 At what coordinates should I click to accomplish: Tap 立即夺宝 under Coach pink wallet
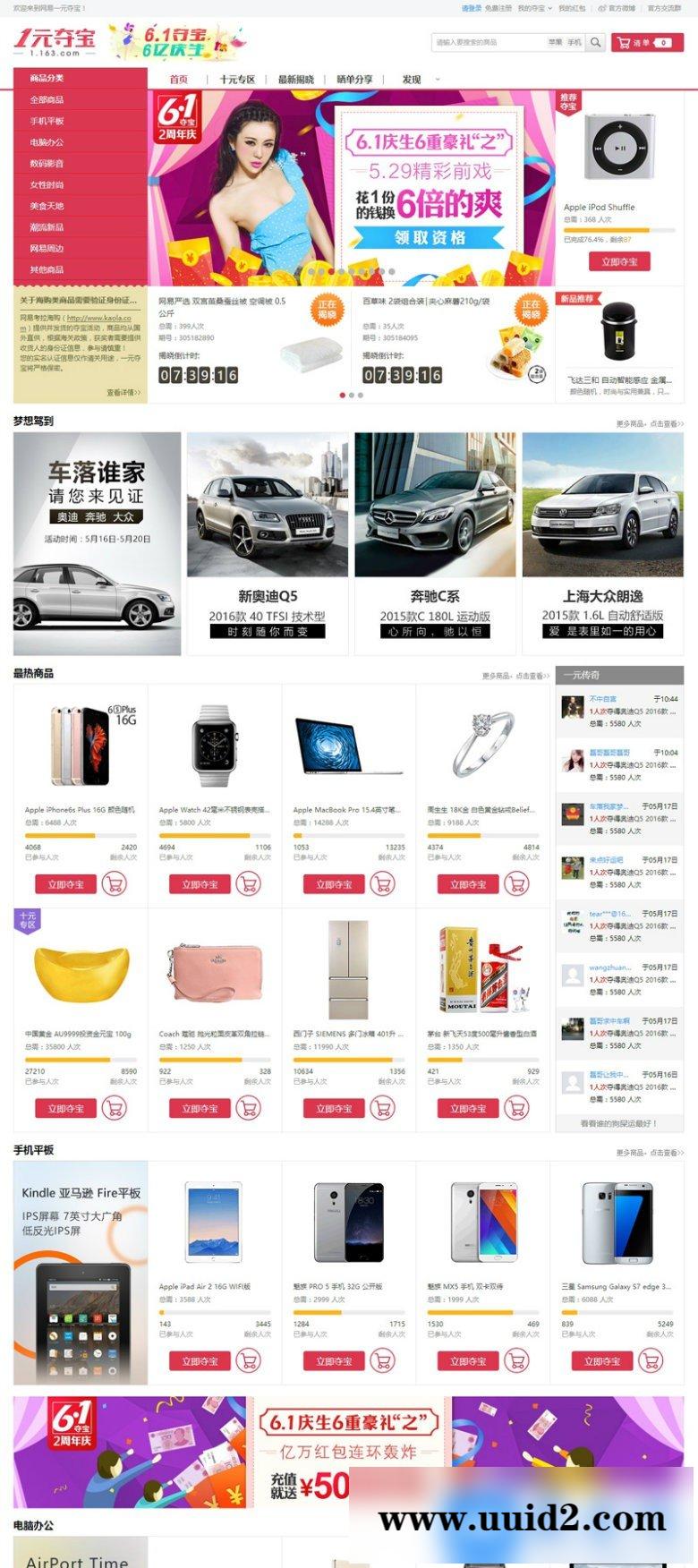(x=200, y=1108)
